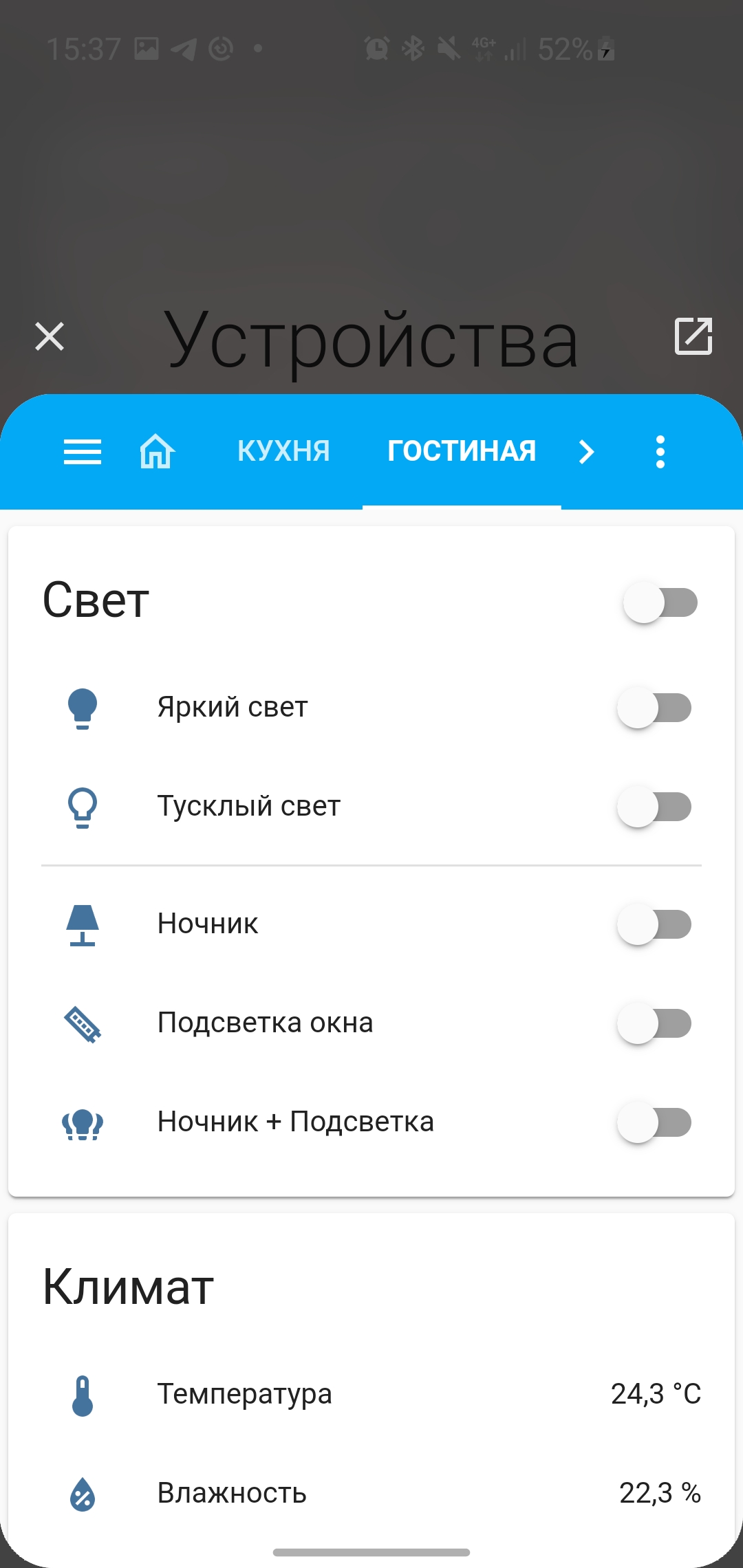This screenshot has height=1568, width=743.
Task: Switch to the Кухня tab
Action: coord(283,452)
